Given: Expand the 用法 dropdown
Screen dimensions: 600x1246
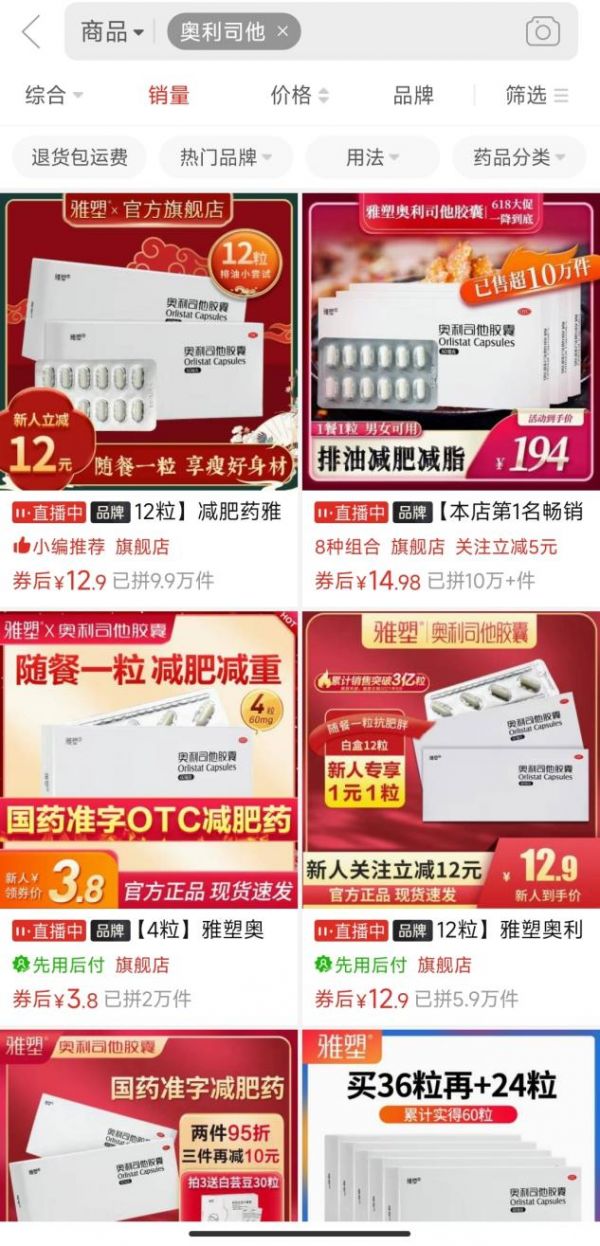Looking at the screenshot, I should tap(372, 157).
